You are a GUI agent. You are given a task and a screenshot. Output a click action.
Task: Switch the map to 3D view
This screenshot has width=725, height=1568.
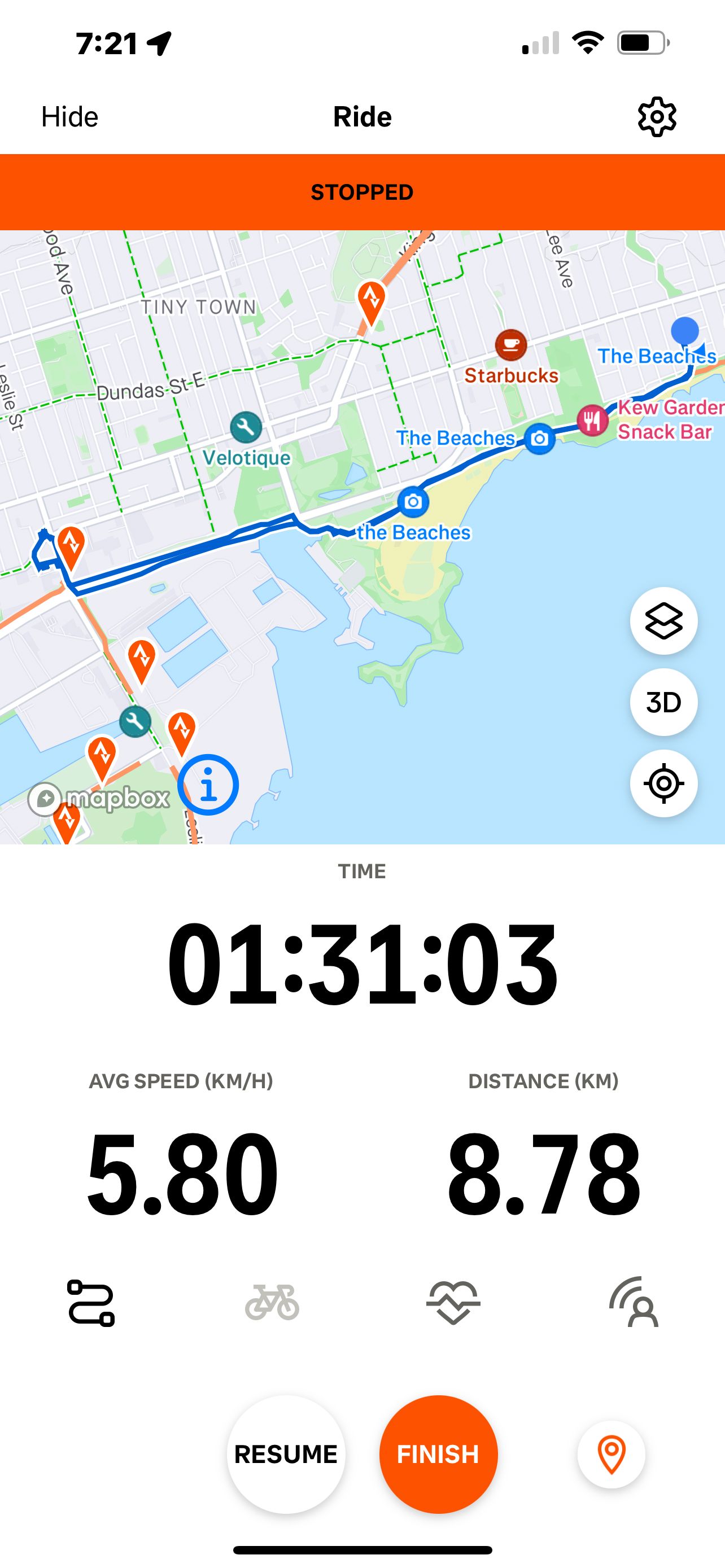tap(663, 702)
